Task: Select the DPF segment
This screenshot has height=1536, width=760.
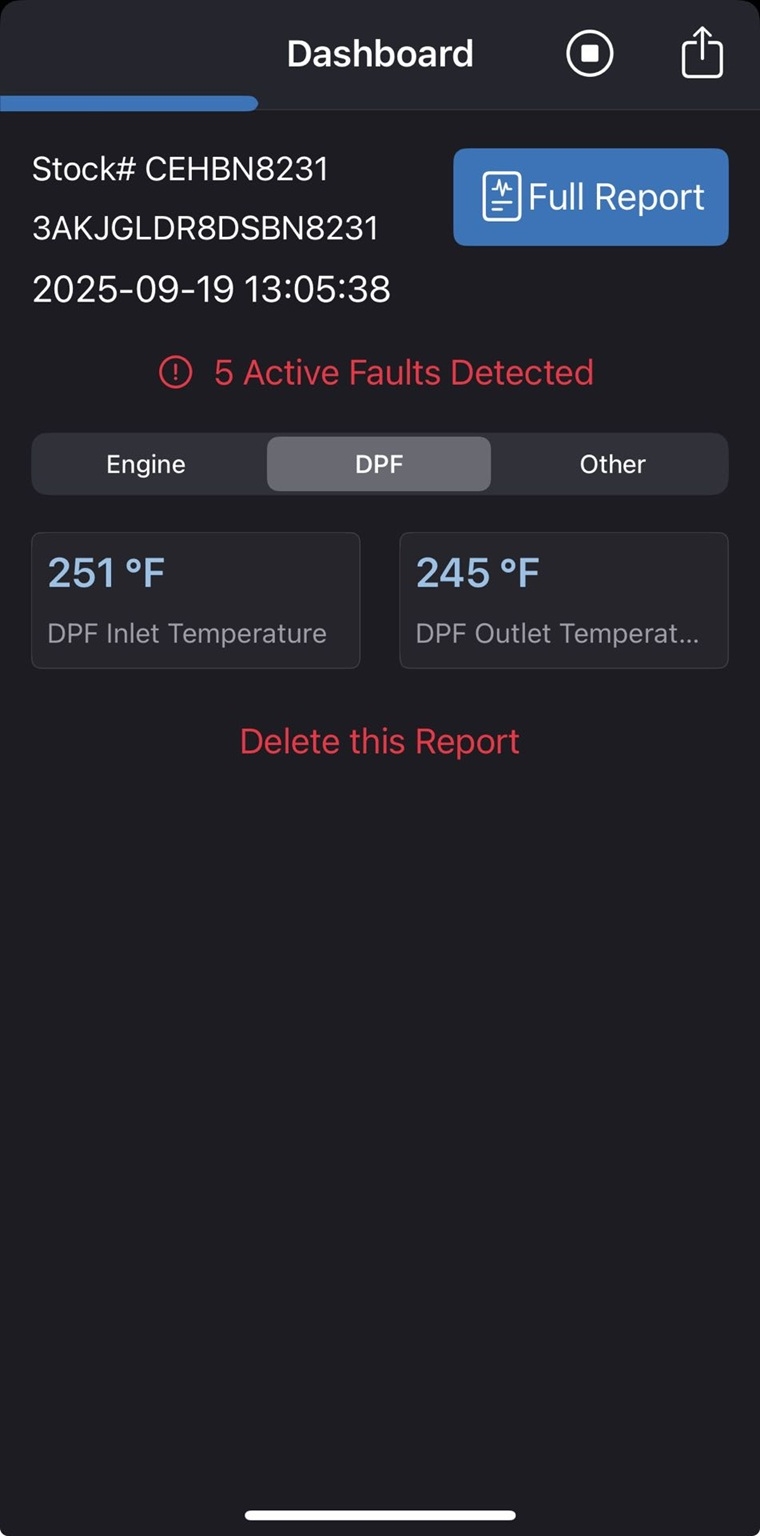Action: tap(379, 464)
